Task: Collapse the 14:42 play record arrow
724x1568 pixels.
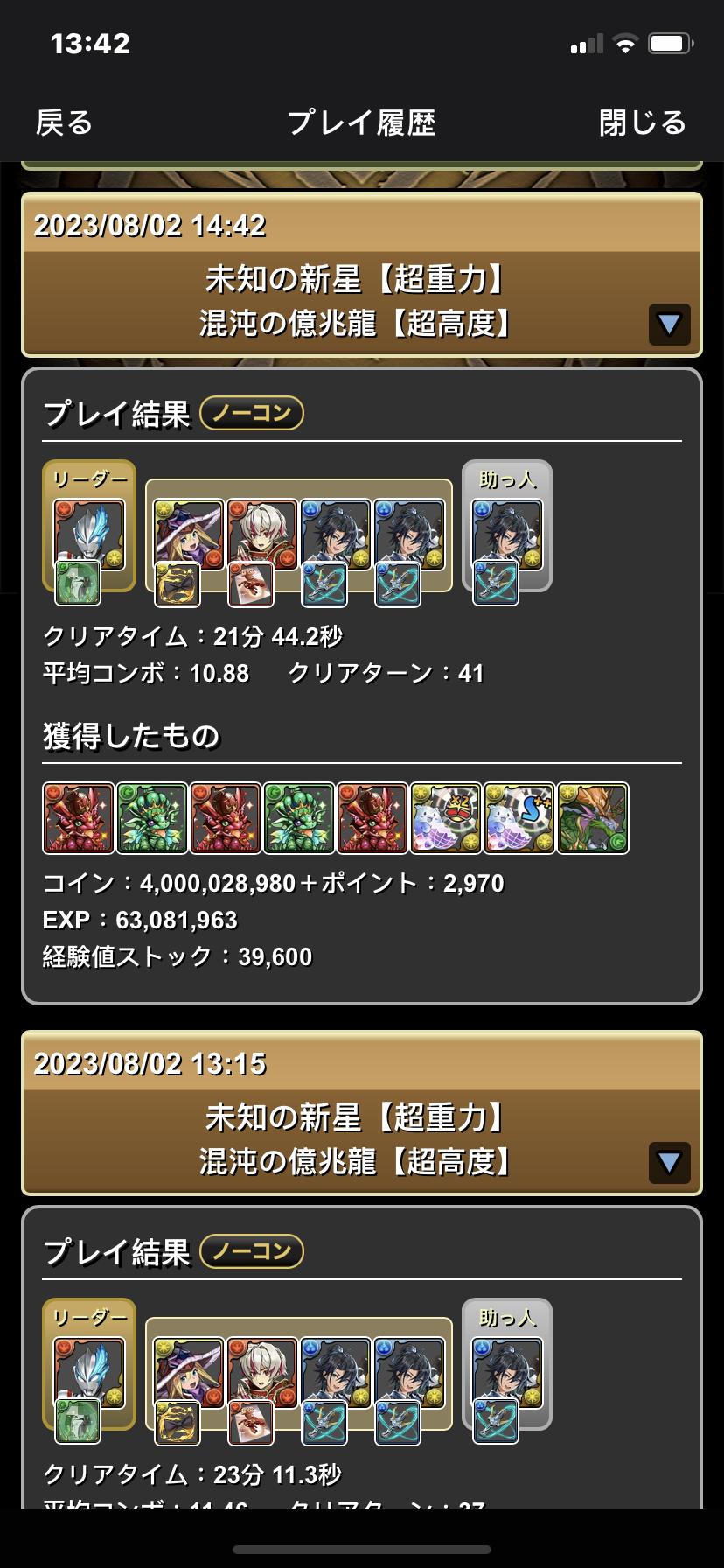Action: pyautogui.click(x=669, y=325)
